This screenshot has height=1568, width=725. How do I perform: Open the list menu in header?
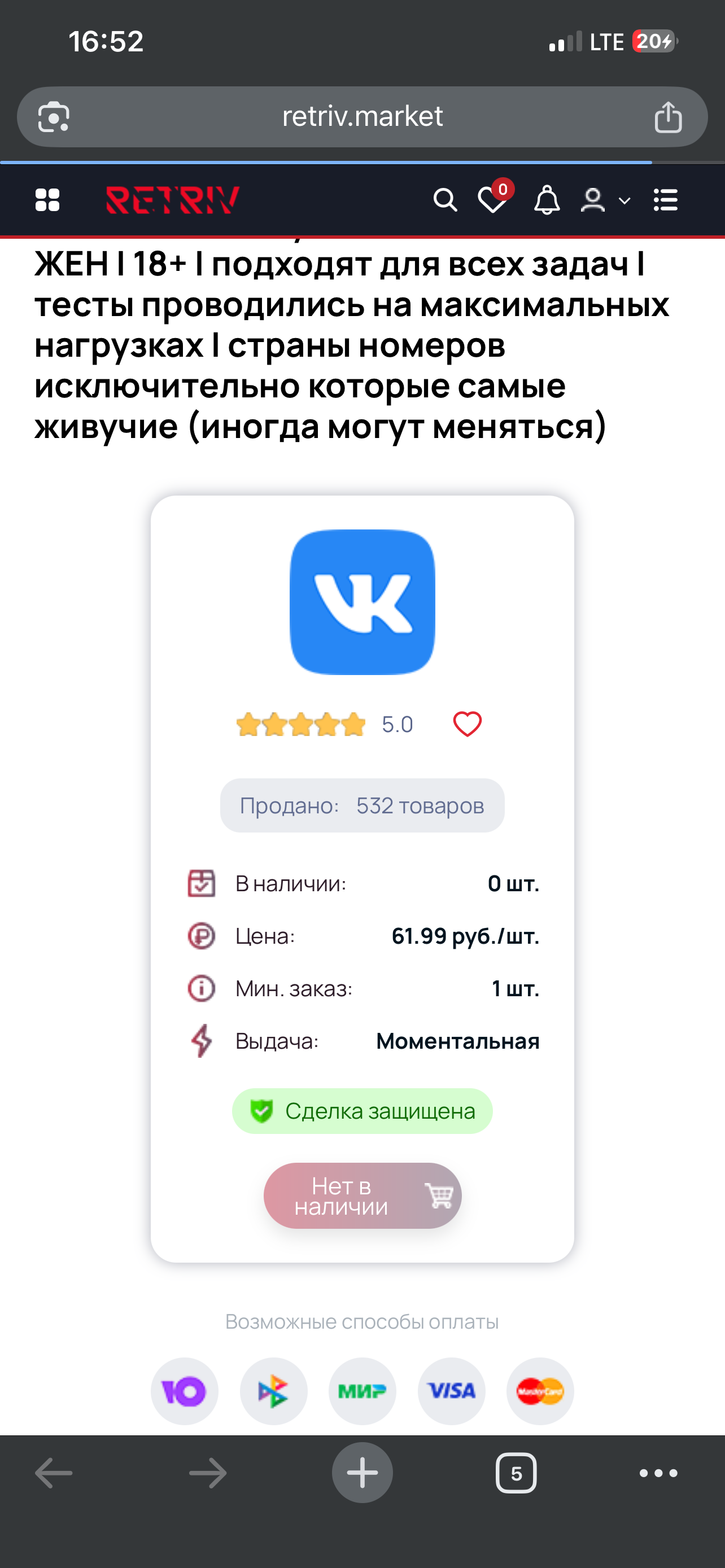click(665, 200)
